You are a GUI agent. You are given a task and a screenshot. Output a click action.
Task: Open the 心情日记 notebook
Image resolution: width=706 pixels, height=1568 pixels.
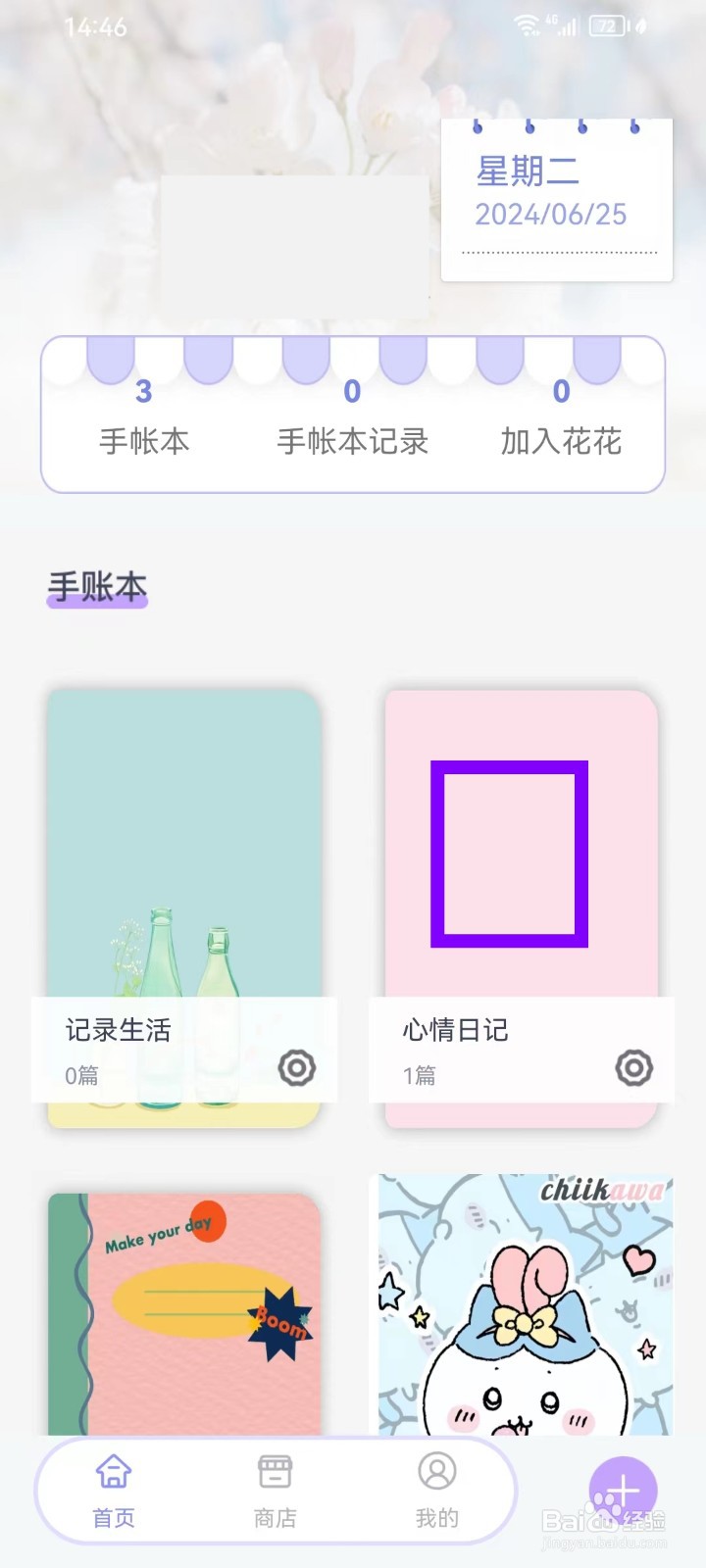click(x=522, y=882)
